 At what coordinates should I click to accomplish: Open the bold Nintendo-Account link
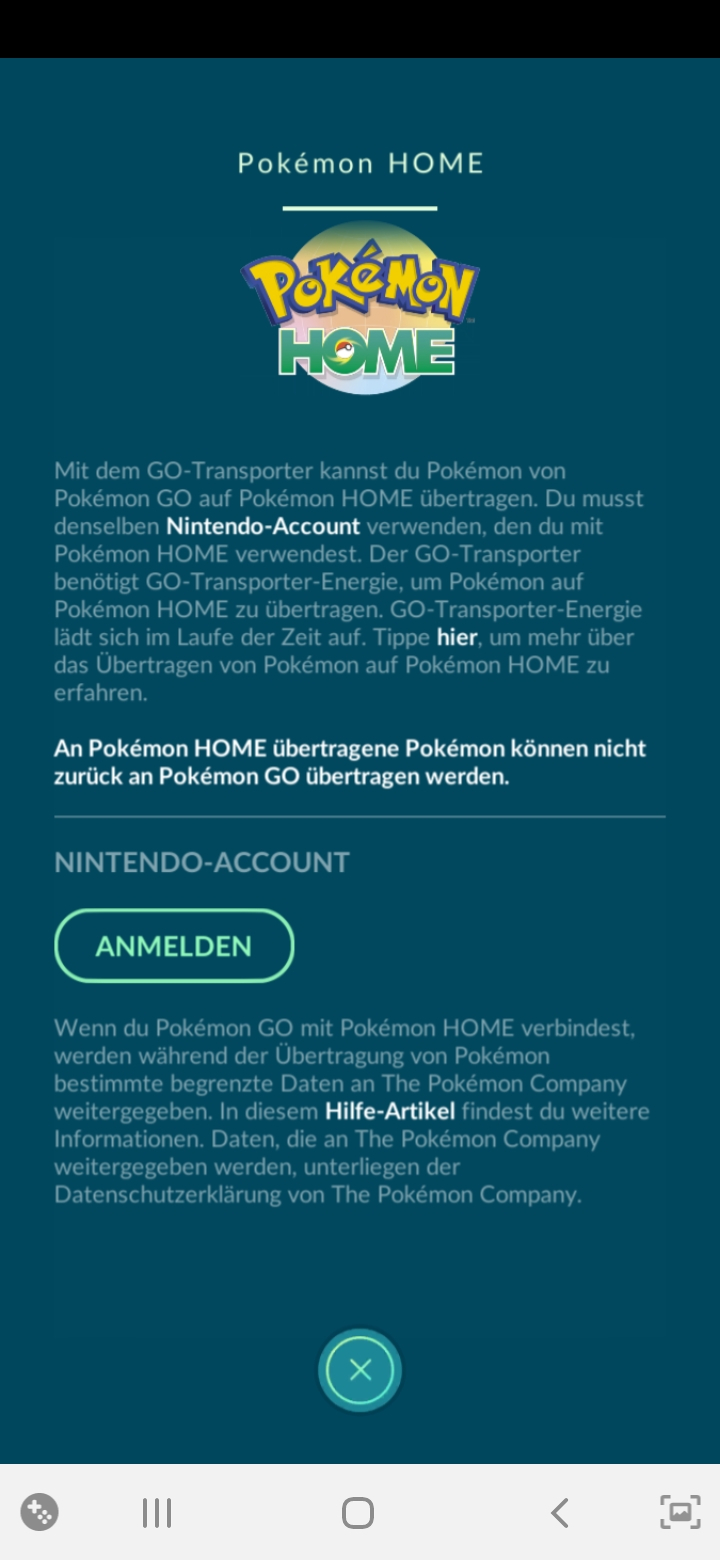coord(263,526)
